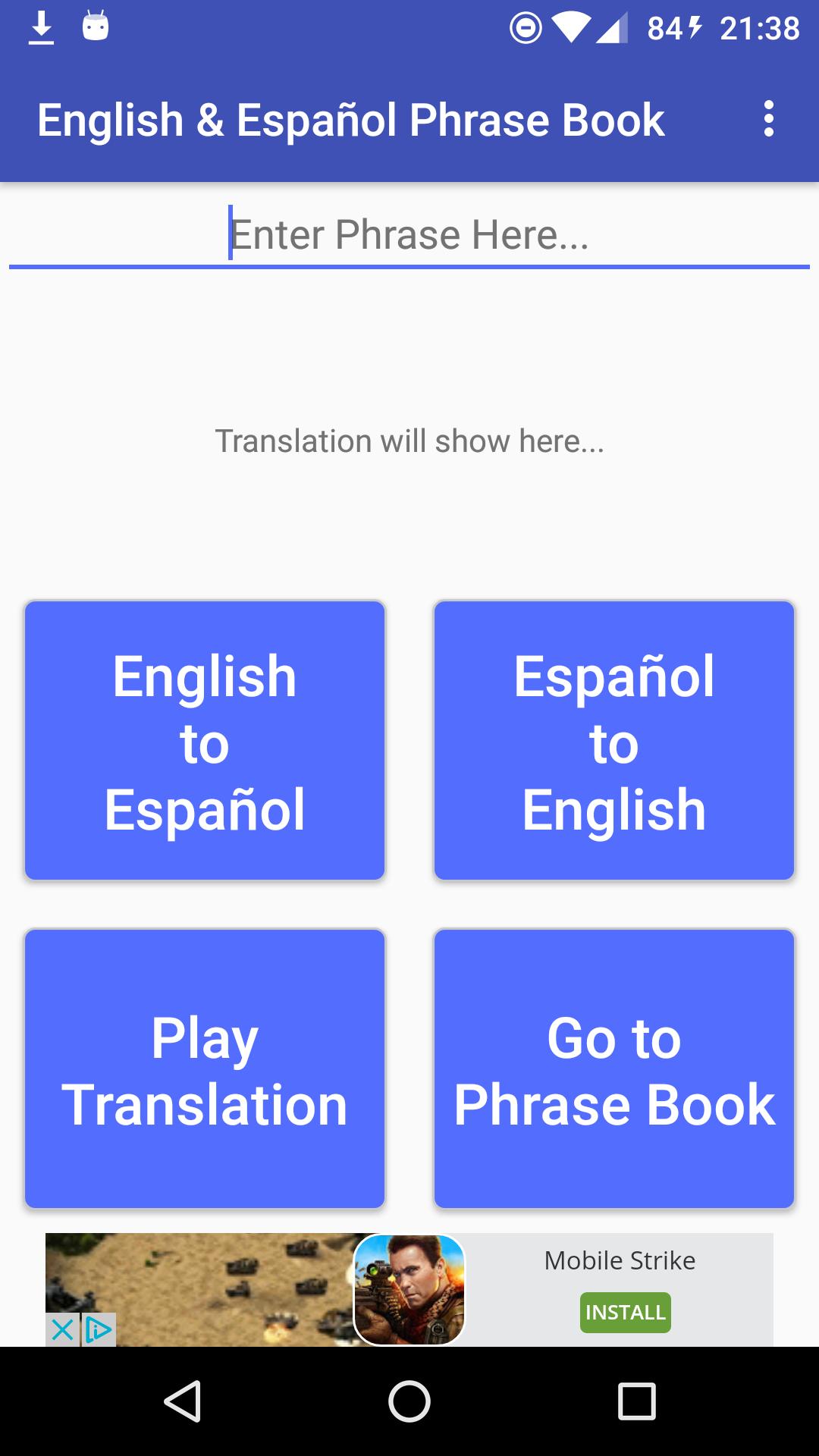Tap the data saver icon in status bar
Viewport: 819px width, 1456px height.
525,27
